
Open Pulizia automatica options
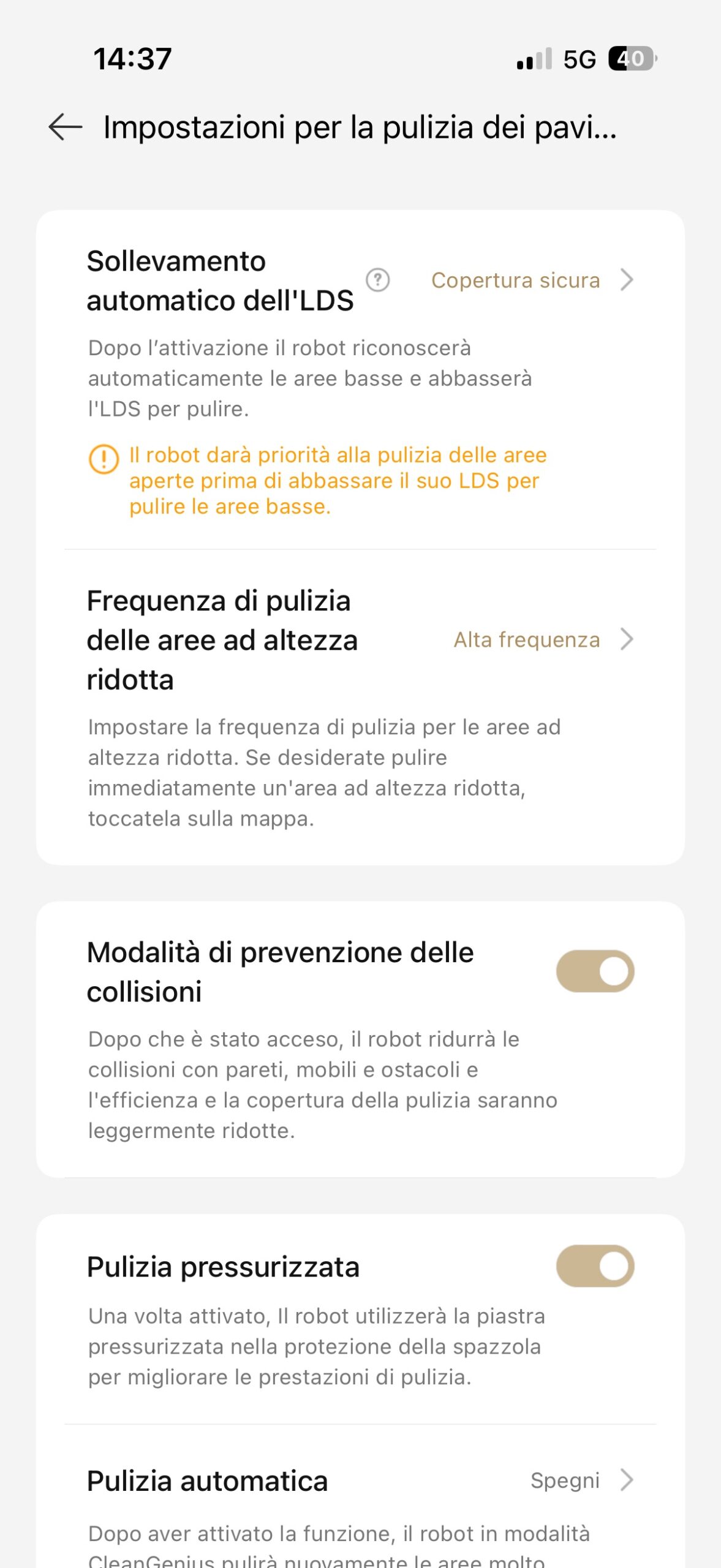579,1480
